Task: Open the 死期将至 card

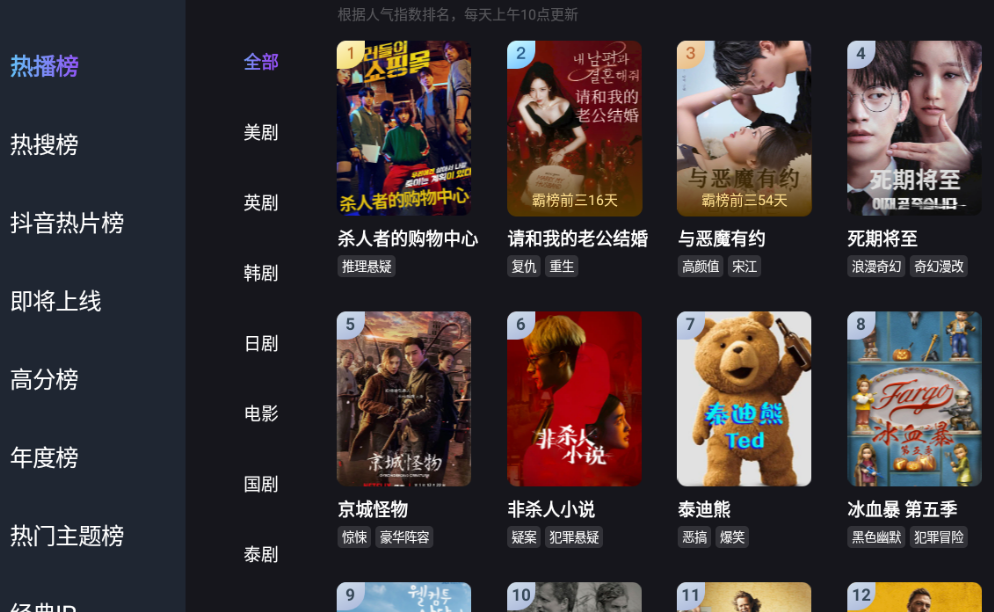Action: pyautogui.click(x=914, y=128)
